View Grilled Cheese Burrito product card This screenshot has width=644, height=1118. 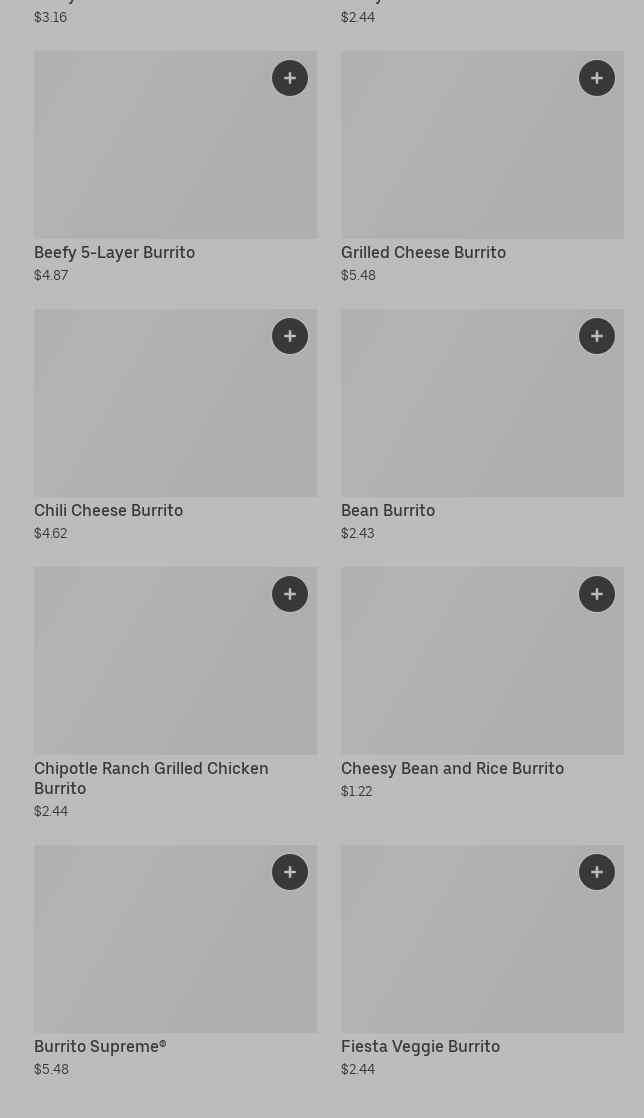click(x=460, y=160)
